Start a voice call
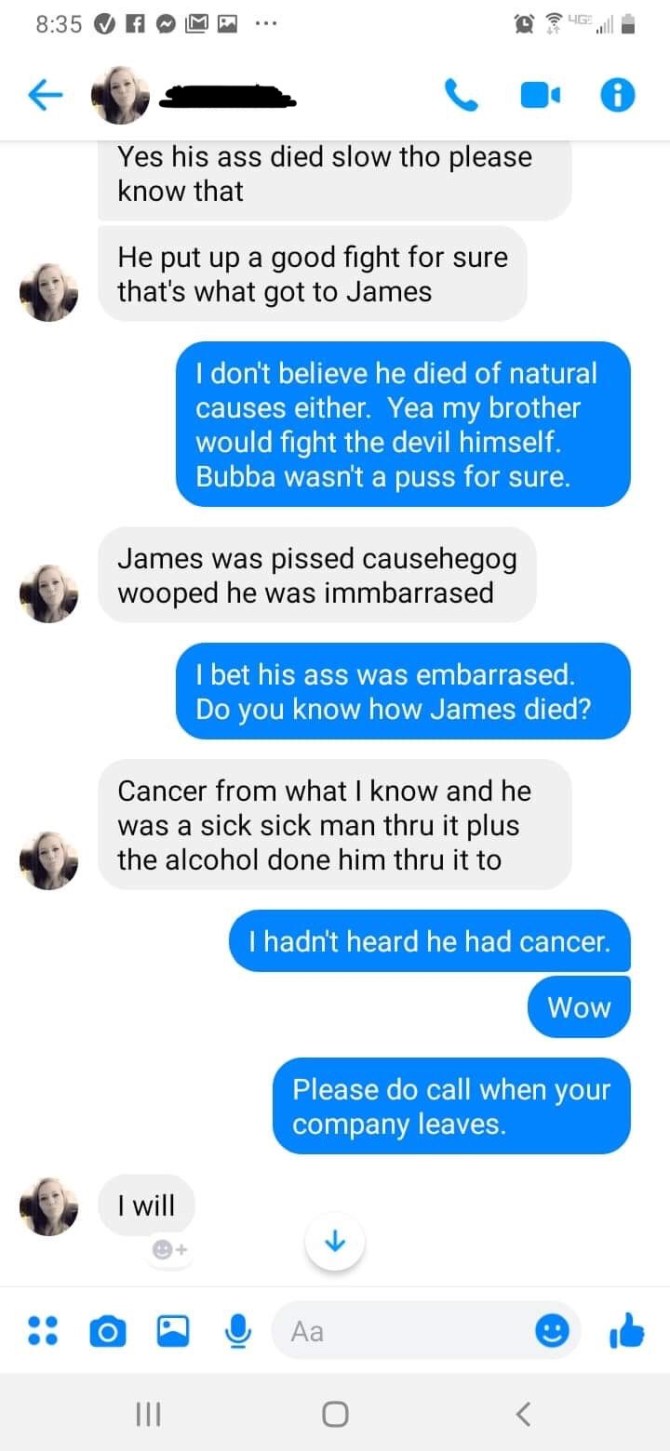 460,95
